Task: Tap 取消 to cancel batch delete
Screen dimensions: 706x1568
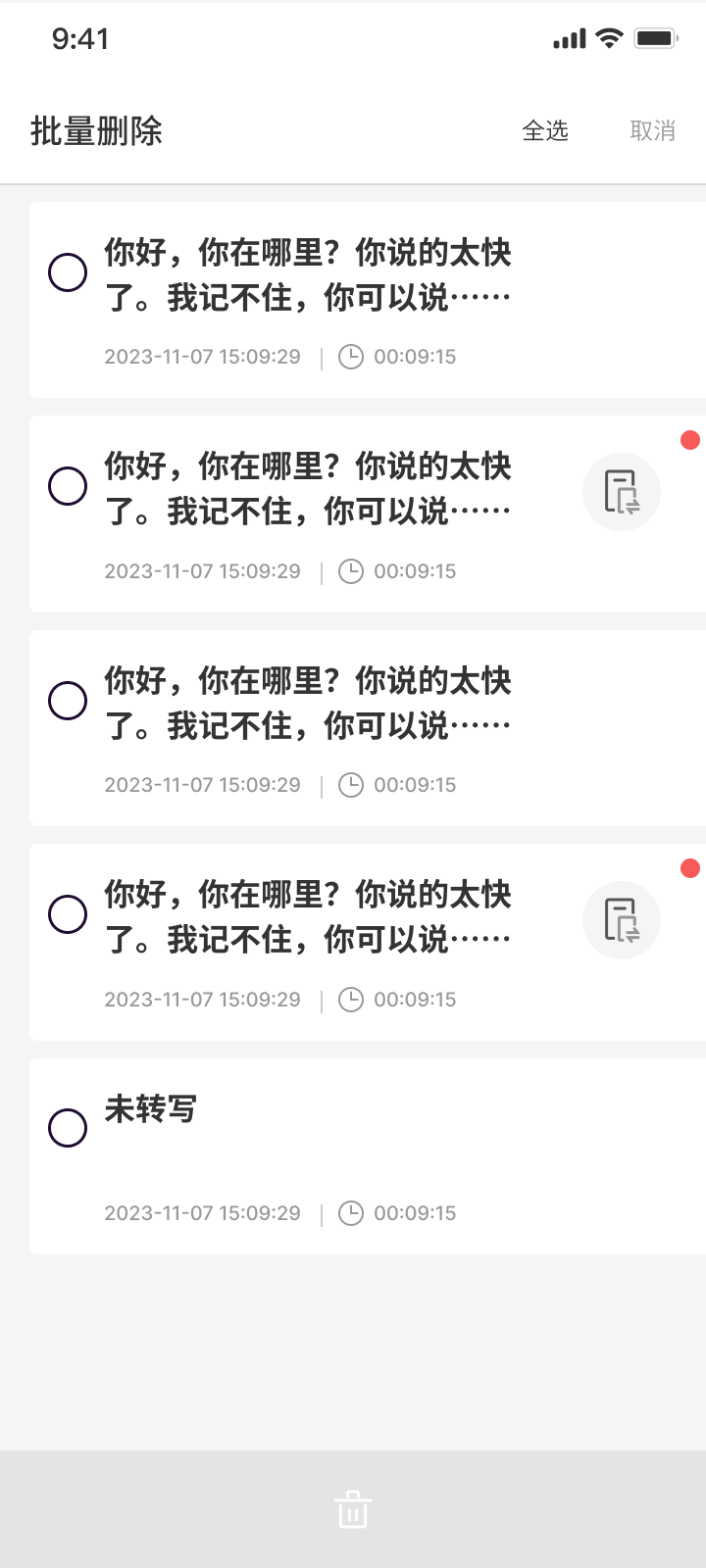Action: pos(653,130)
